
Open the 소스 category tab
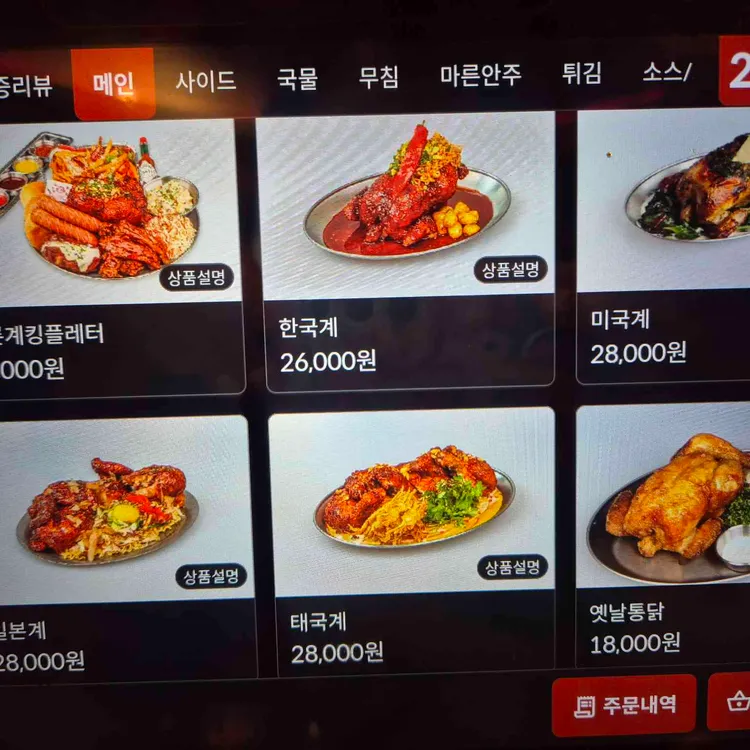coord(667,72)
